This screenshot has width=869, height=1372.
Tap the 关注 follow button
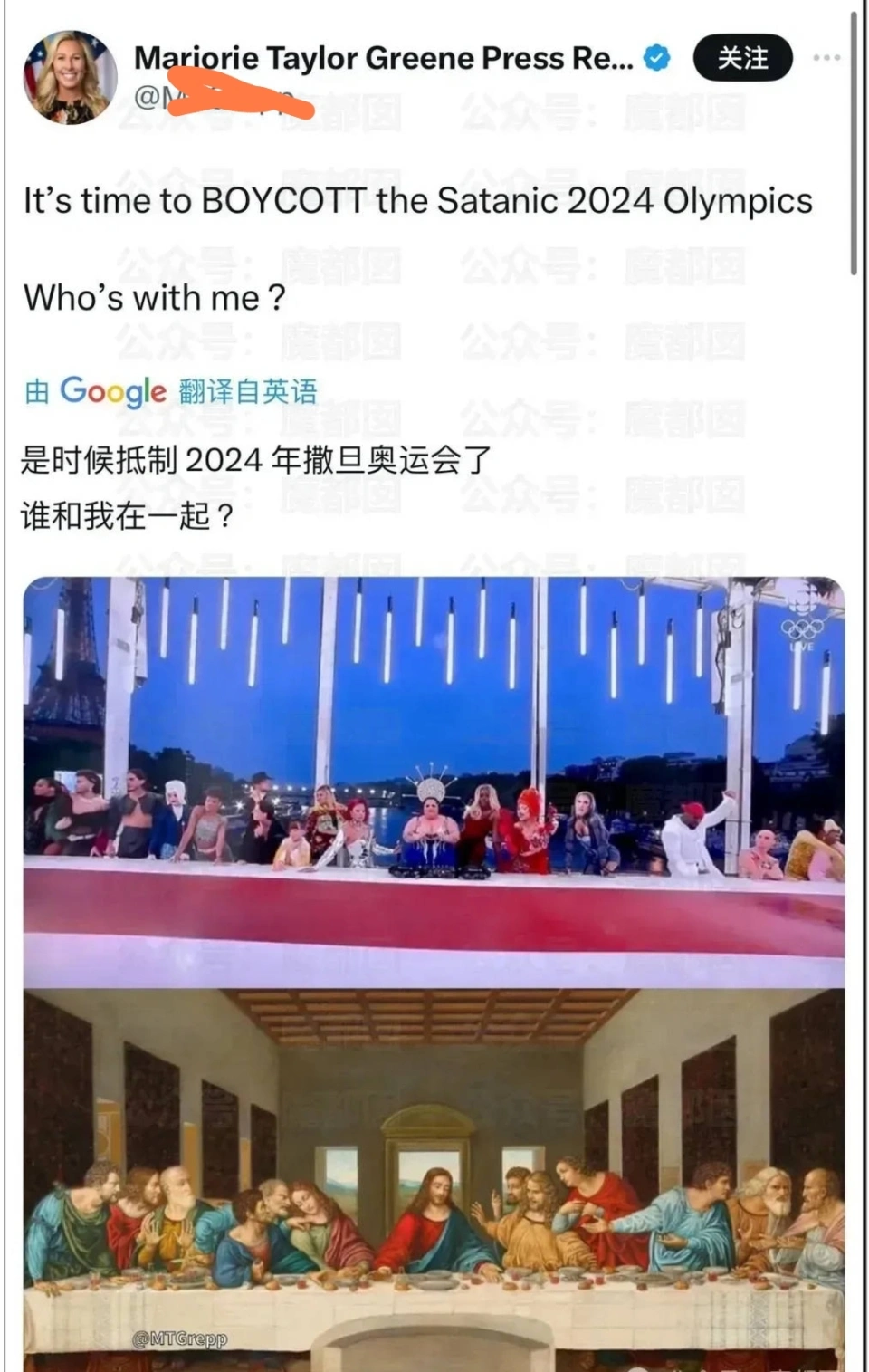[x=742, y=59]
